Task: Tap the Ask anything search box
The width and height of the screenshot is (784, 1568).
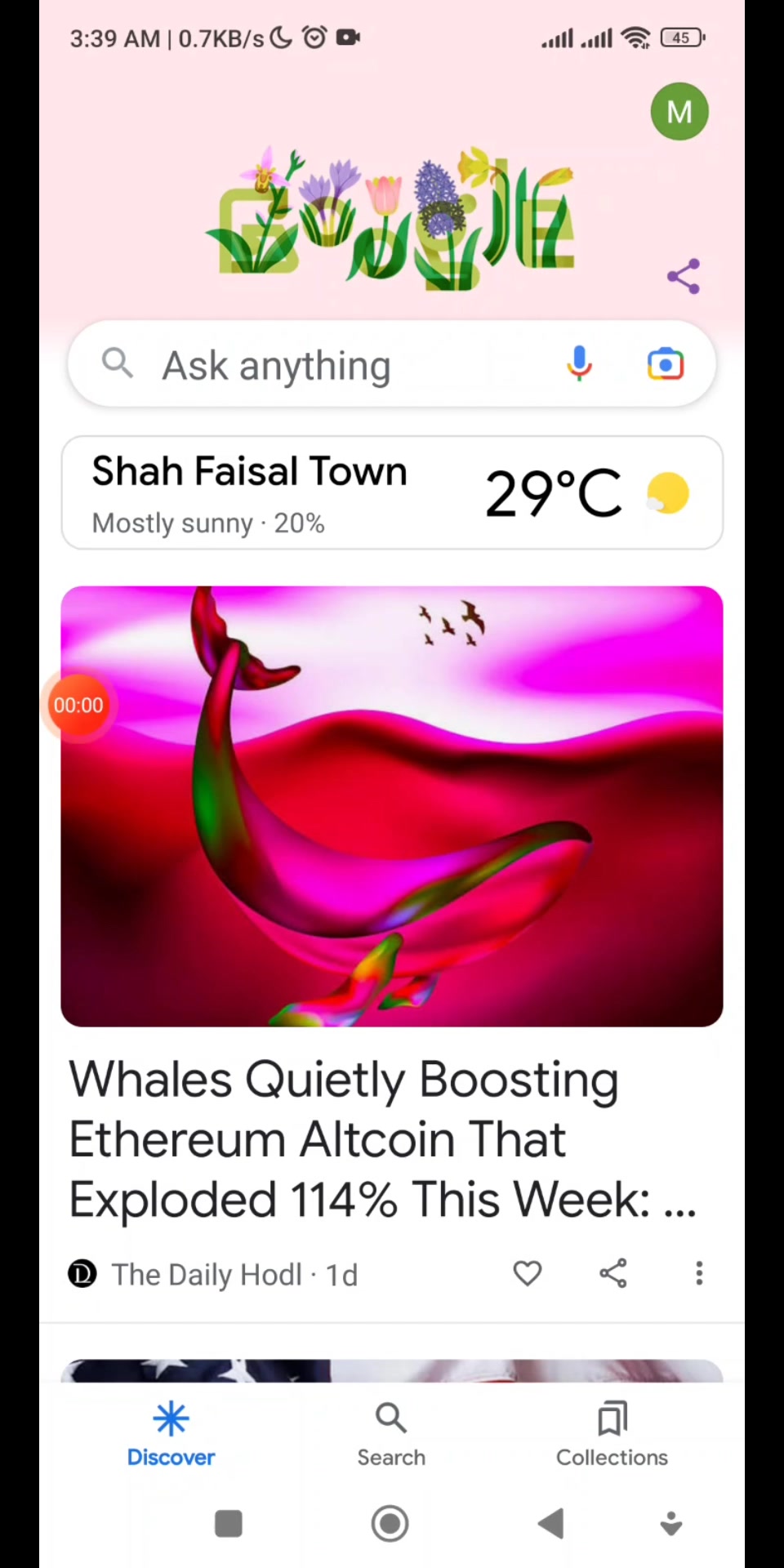Action: pyautogui.click(x=392, y=364)
